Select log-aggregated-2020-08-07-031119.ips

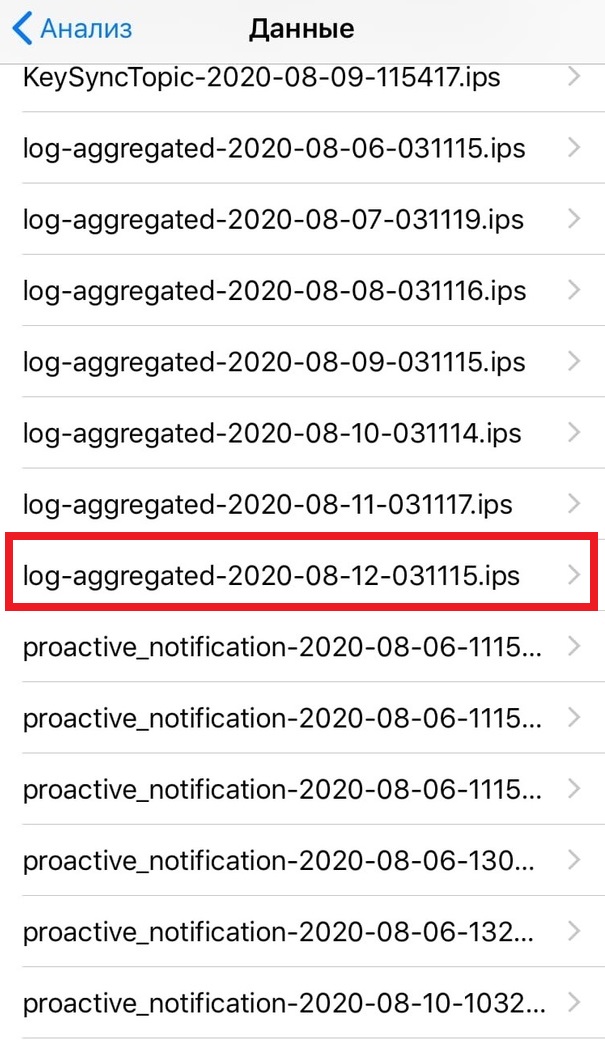(274, 218)
